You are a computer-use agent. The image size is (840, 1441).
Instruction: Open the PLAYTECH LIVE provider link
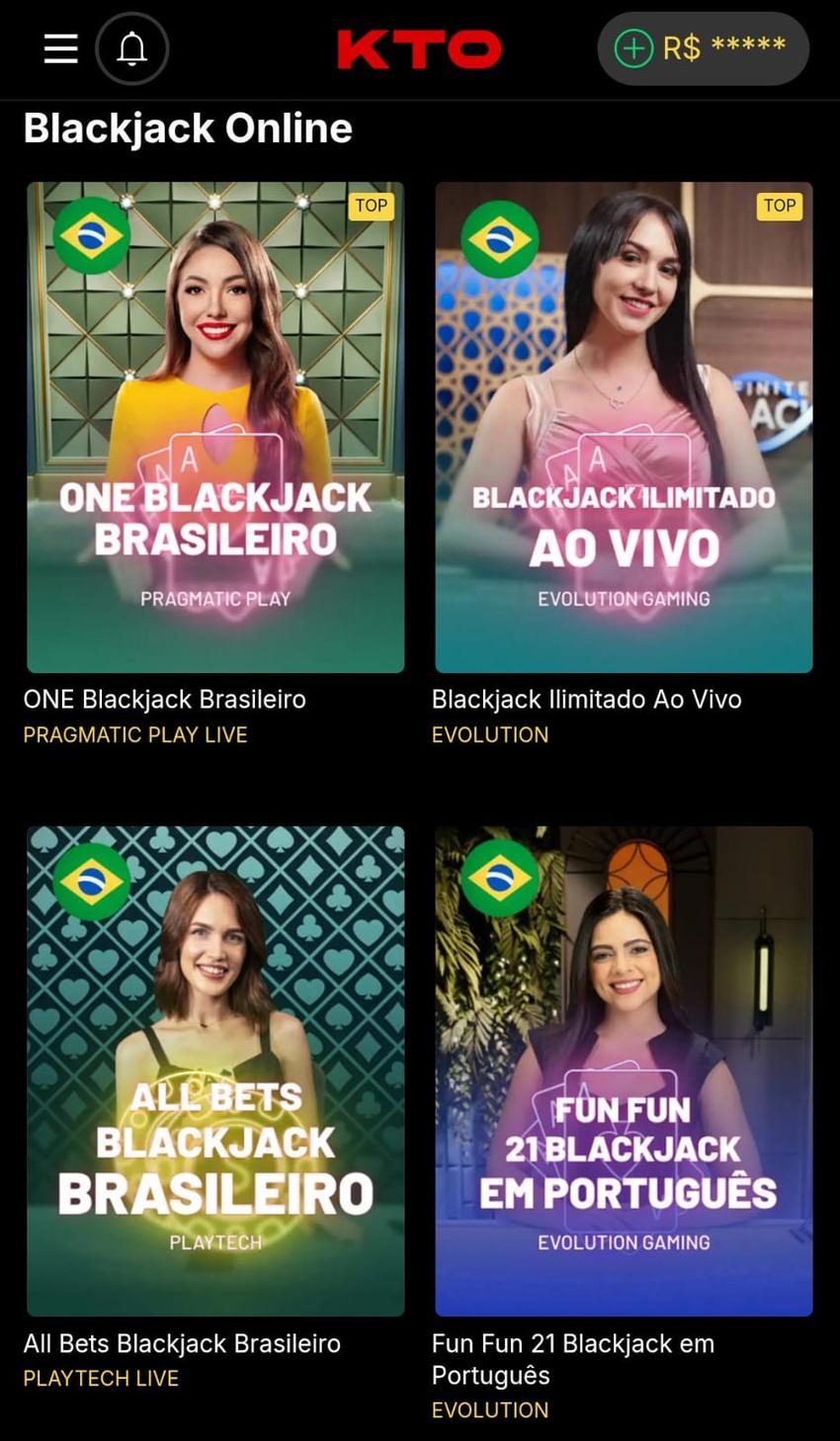[100, 1378]
